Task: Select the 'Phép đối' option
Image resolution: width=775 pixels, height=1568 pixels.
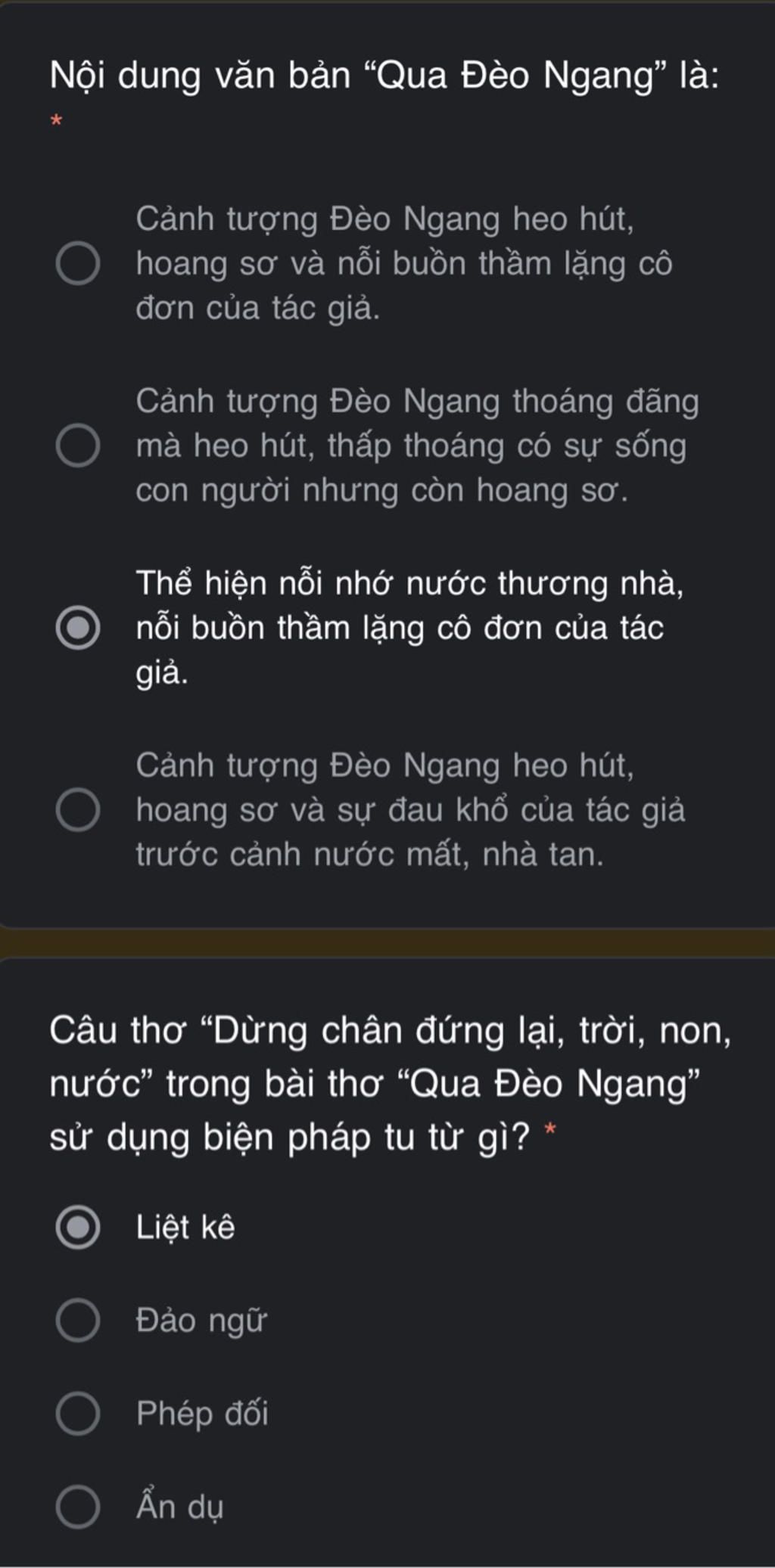Action: (x=78, y=1414)
